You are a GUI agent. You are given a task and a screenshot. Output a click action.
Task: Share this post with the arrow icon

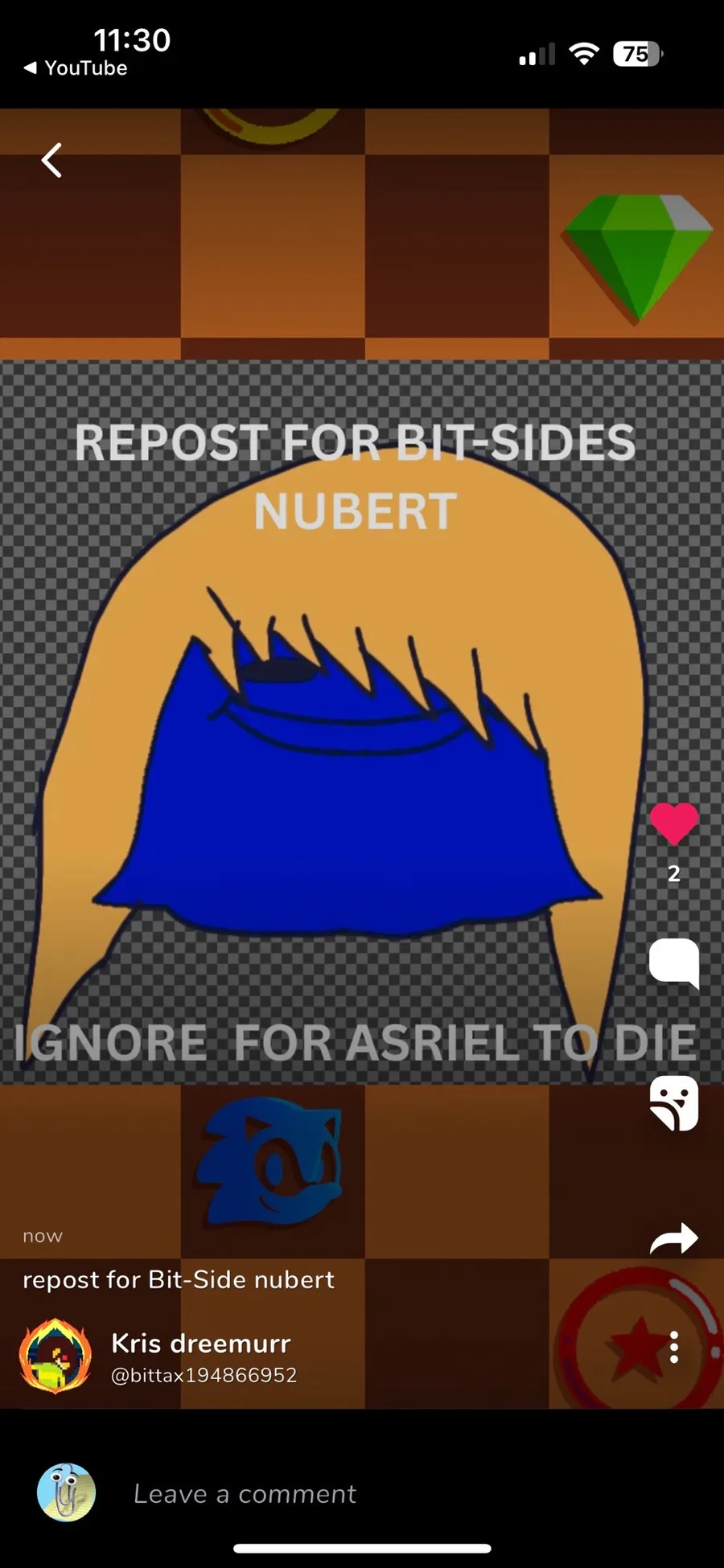674,1238
